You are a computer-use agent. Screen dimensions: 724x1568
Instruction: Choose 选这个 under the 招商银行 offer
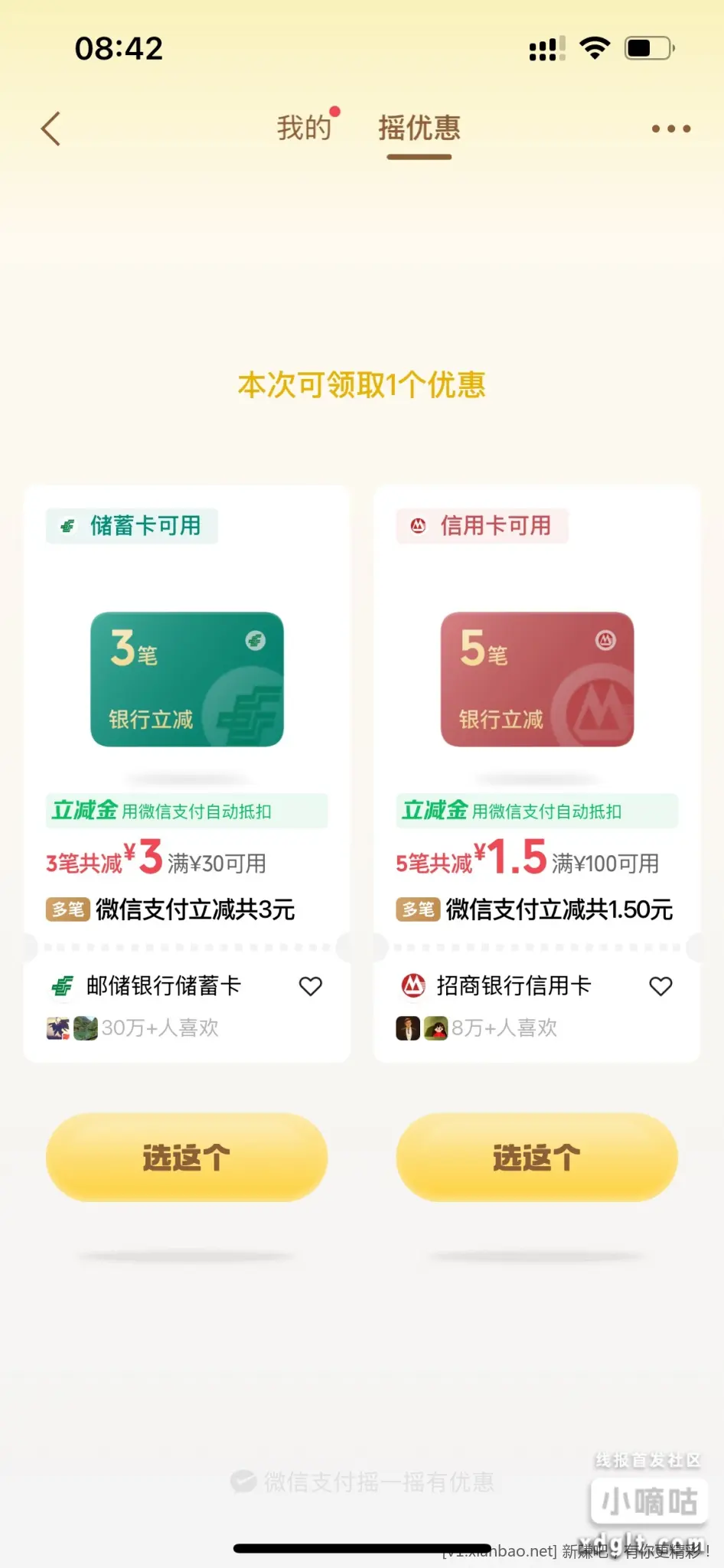pyautogui.click(x=537, y=1157)
